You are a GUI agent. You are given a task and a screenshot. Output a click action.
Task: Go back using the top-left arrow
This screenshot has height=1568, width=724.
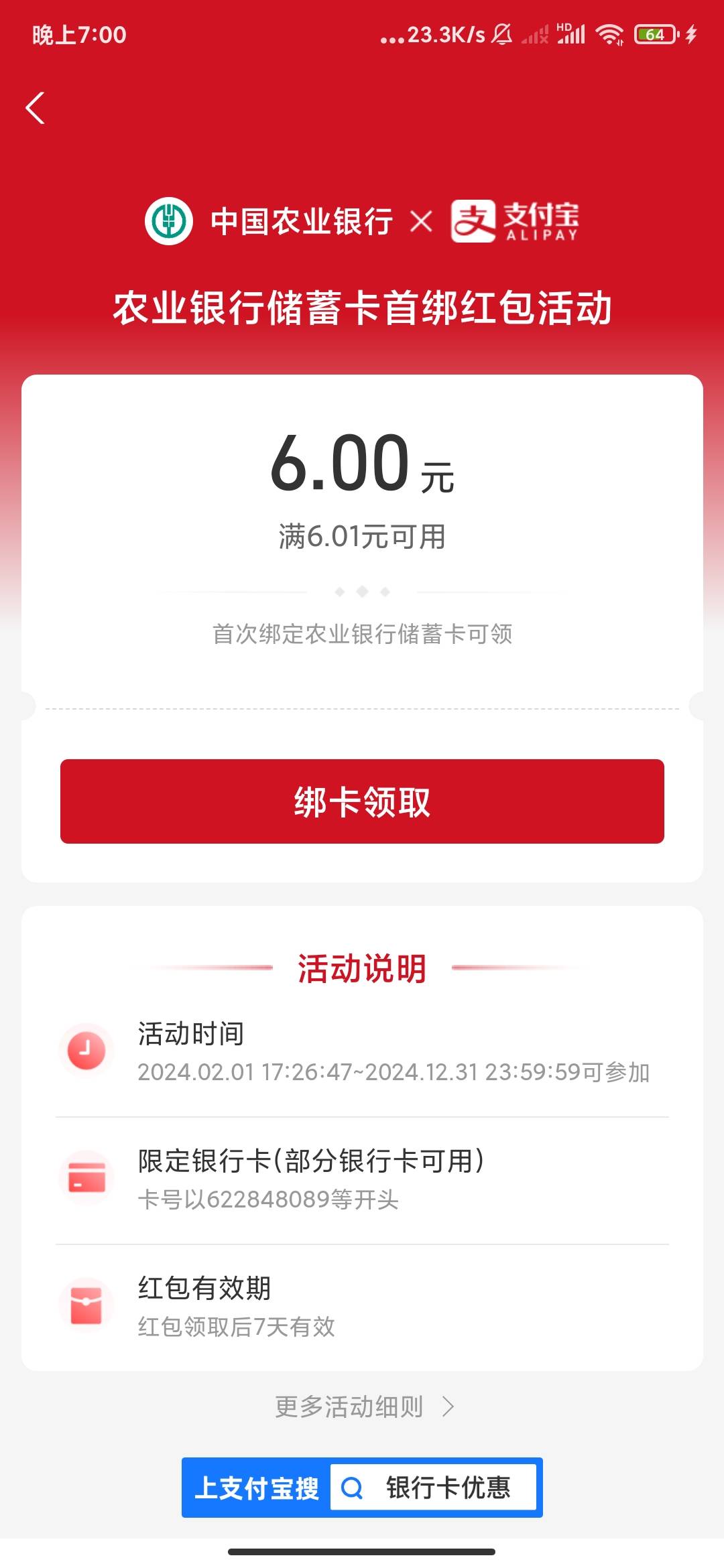35,108
